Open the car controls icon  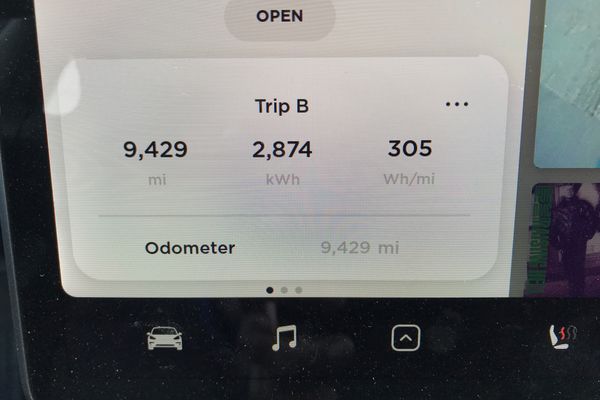click(165, 338)
